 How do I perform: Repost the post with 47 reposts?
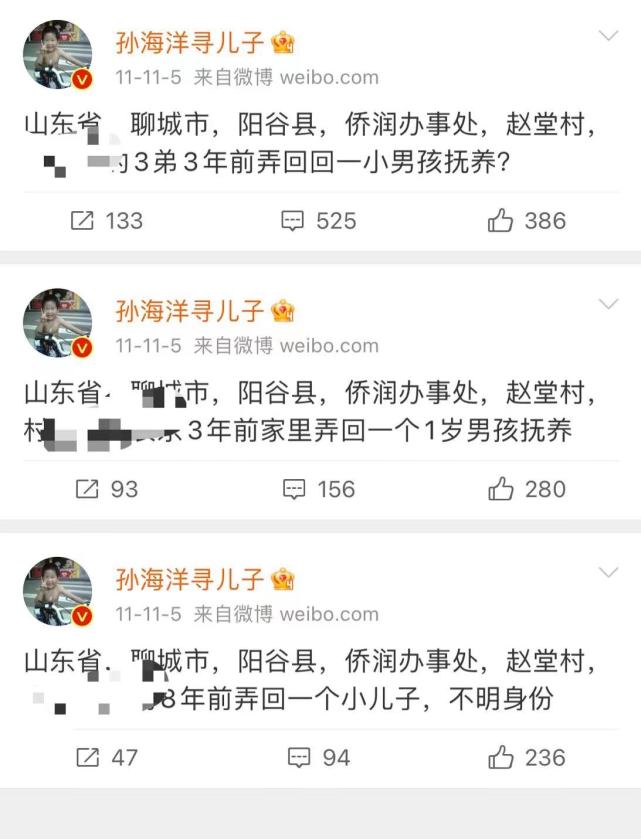(x=107, y=758)
